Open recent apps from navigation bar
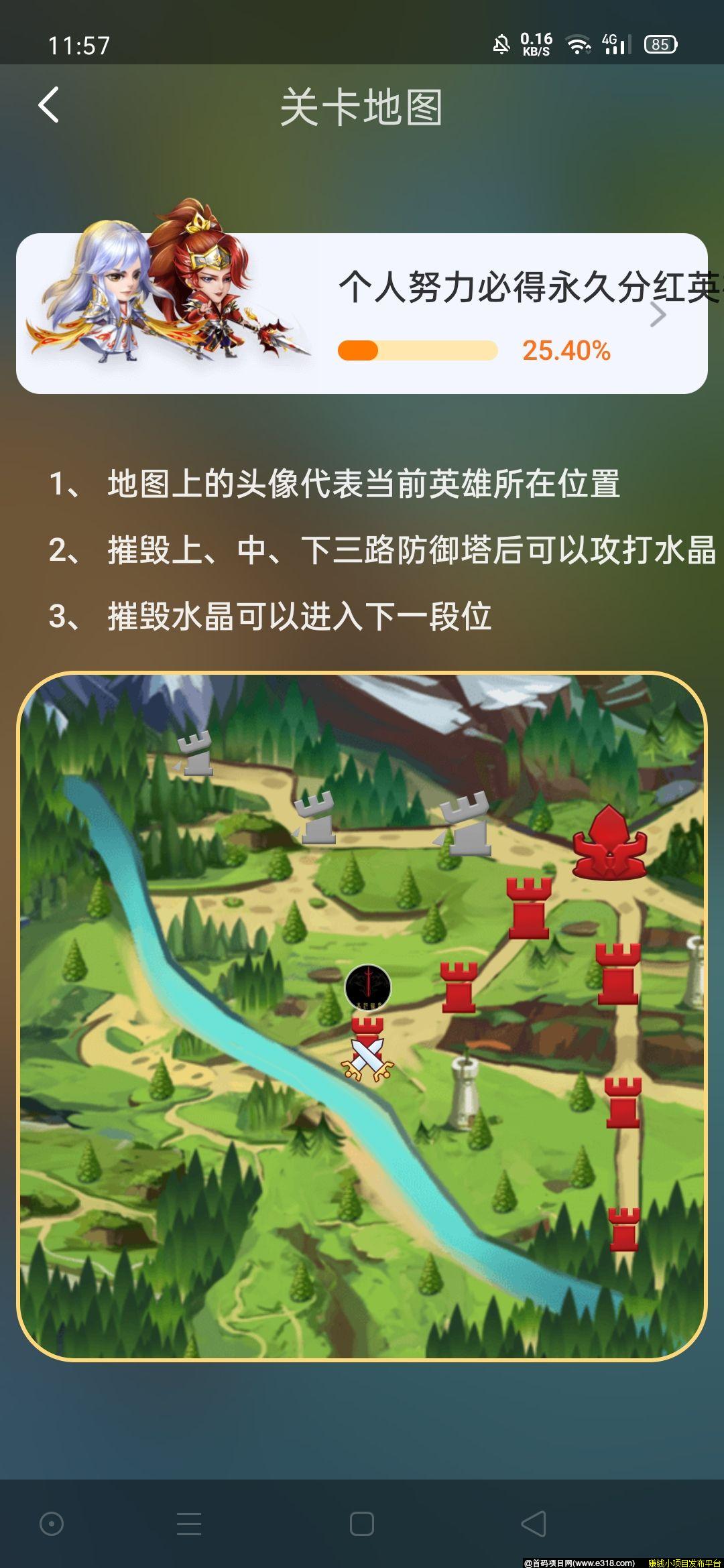724x1568 pixels. tap(189, 1523)
